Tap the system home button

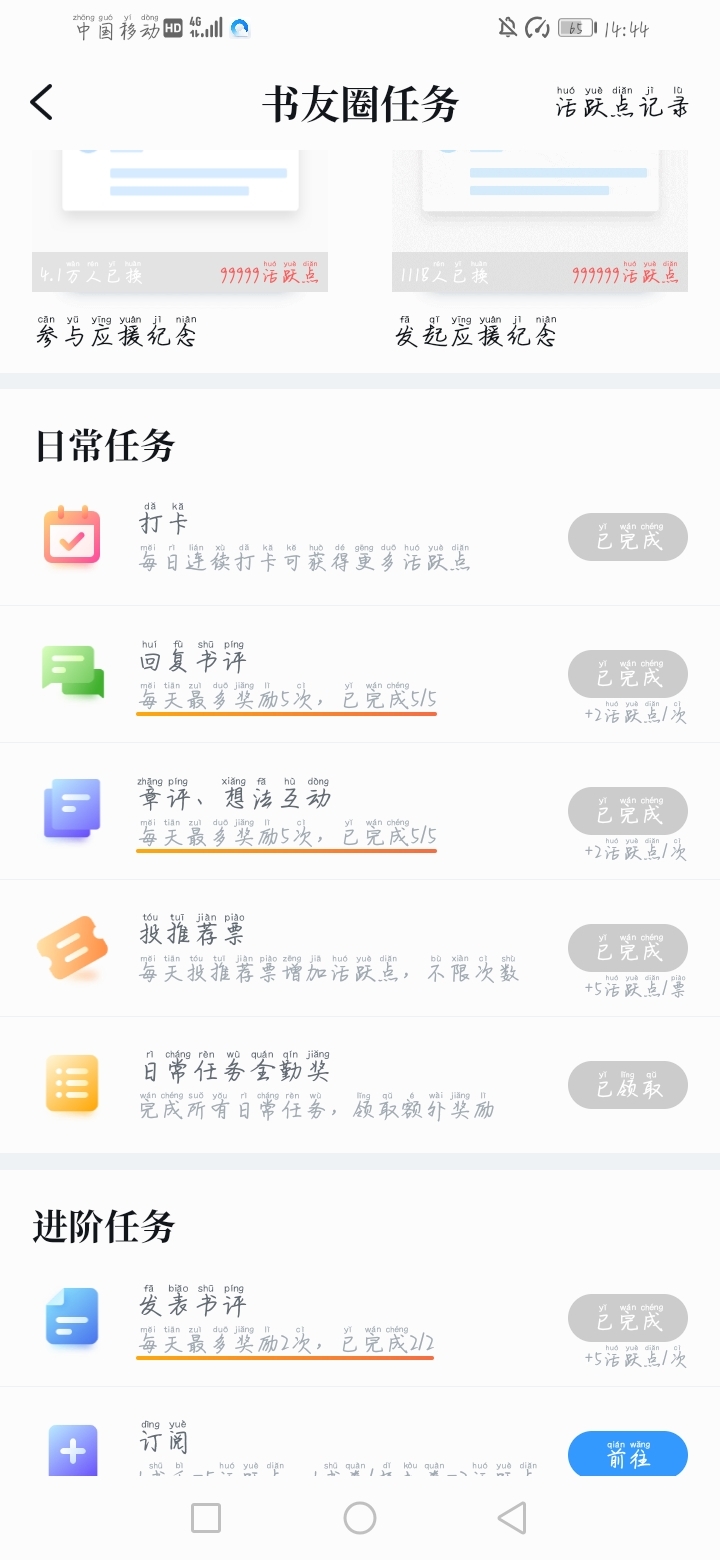pyautogui.click(x=360, y=1518)
